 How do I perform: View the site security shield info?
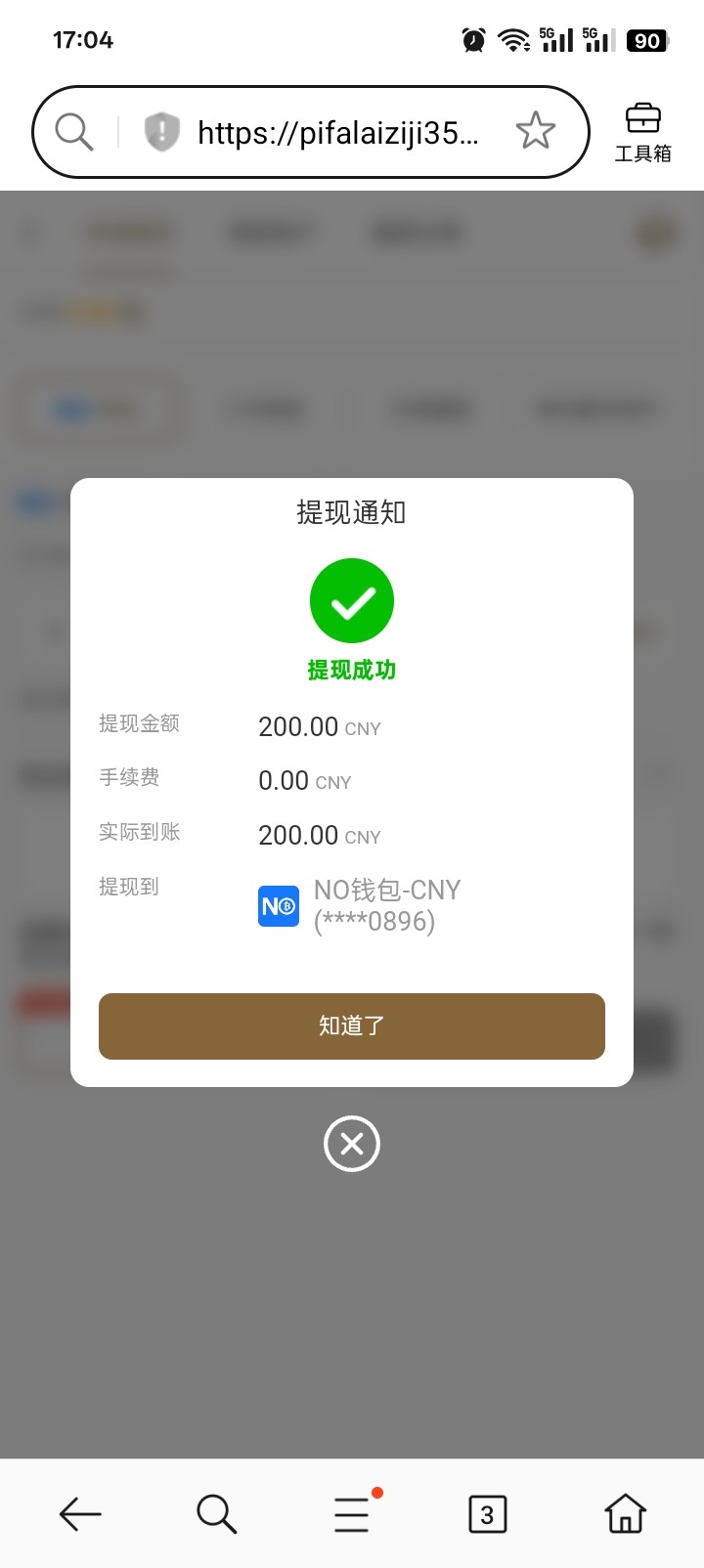[x=162, y=131]
